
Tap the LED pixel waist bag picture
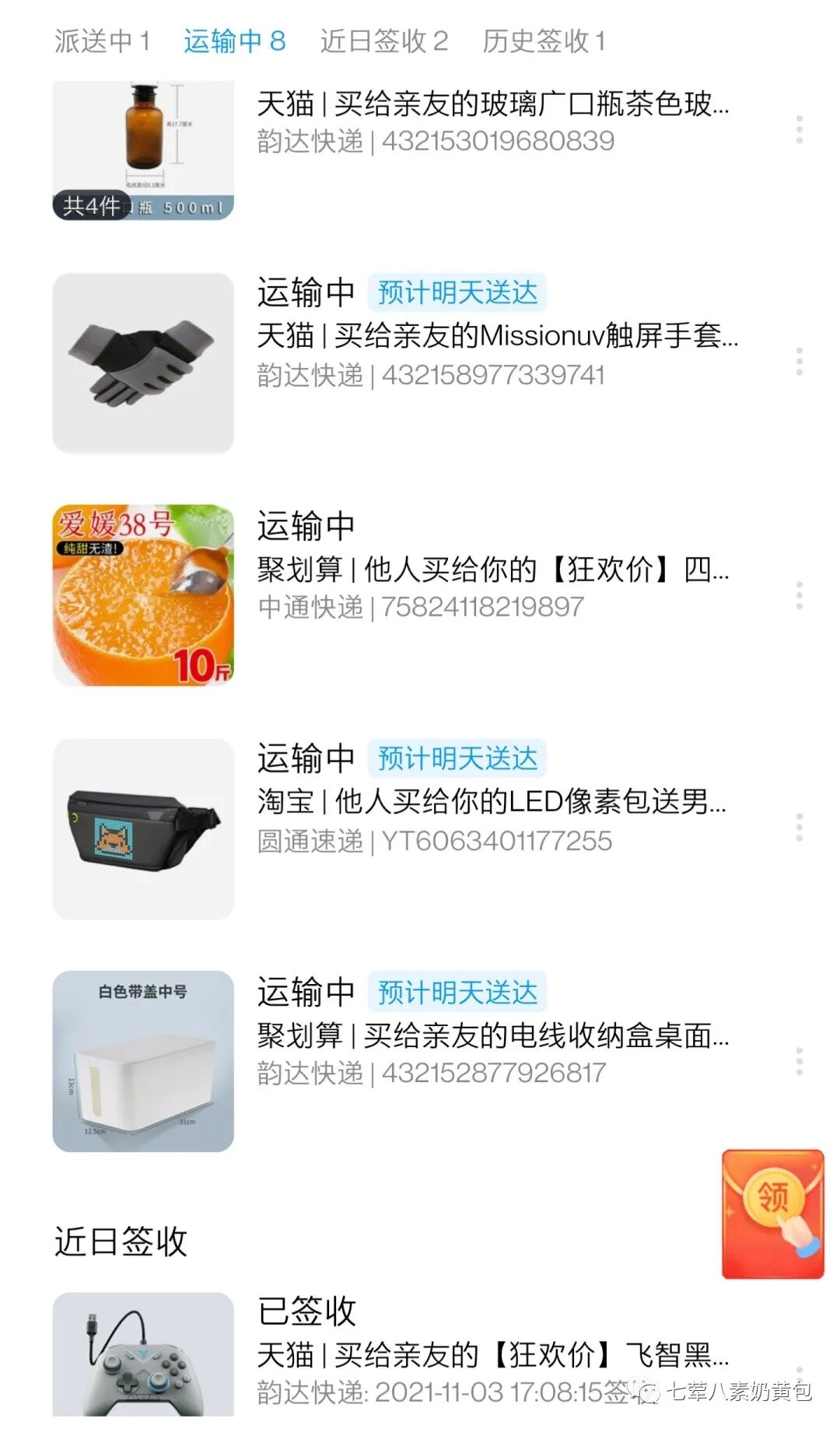(143, 829)
